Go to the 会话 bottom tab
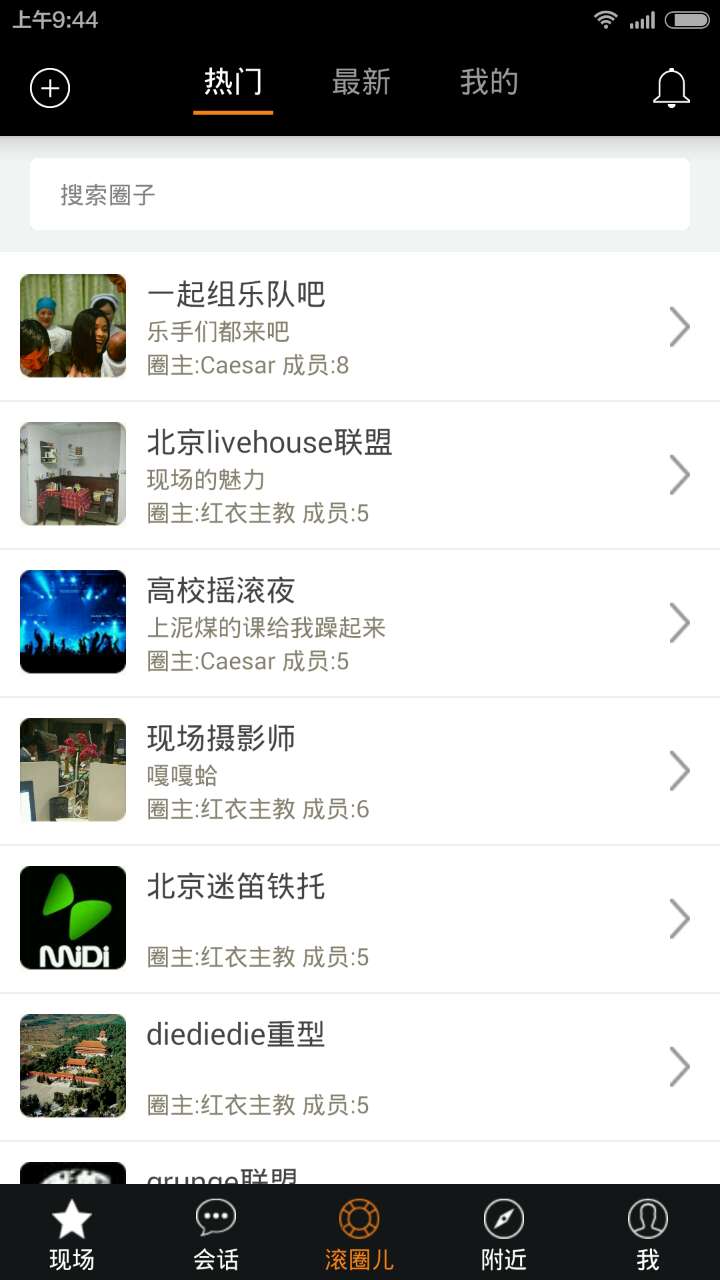 click(216, 1233)
